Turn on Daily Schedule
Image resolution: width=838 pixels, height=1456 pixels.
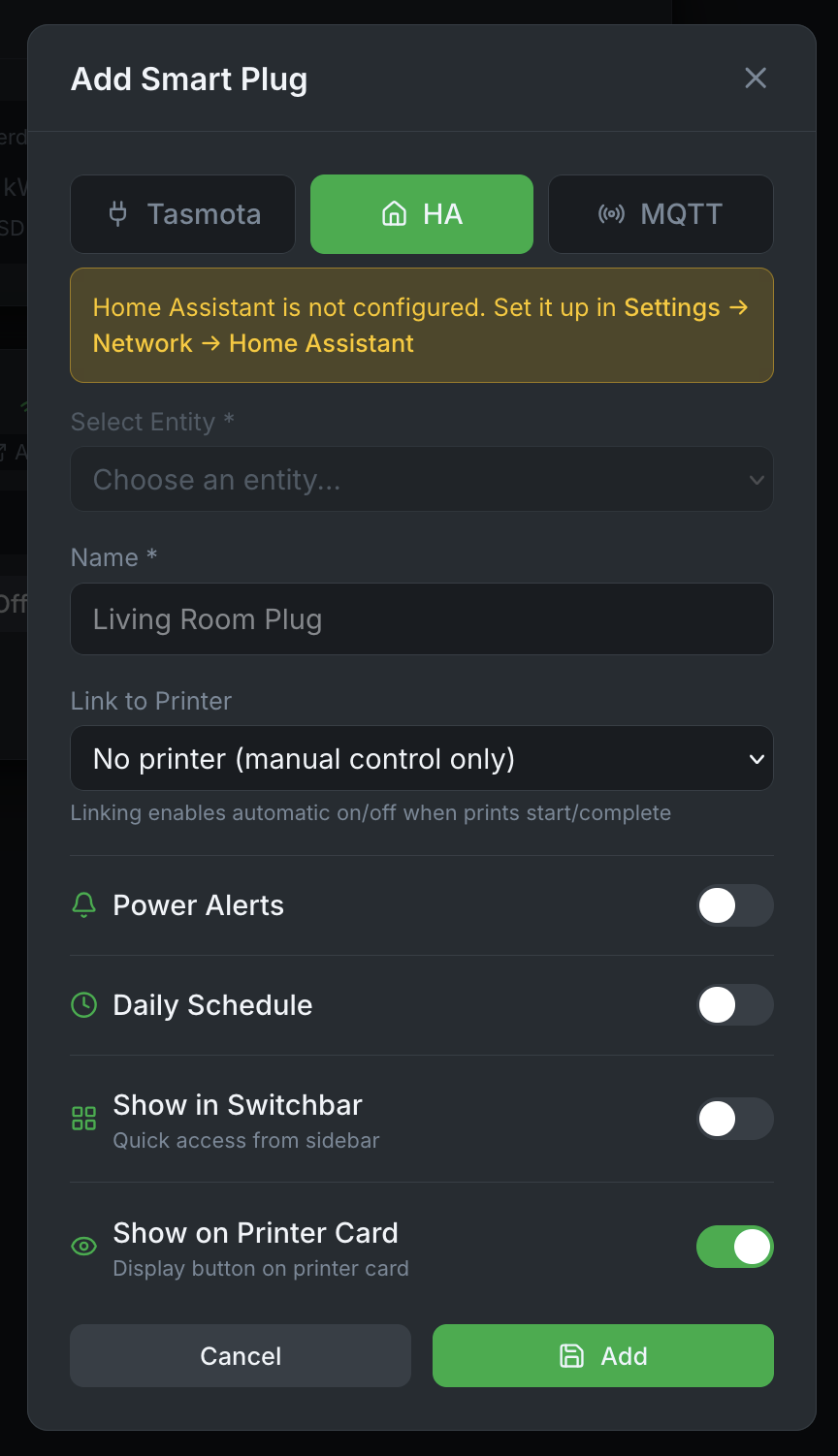735,1005
